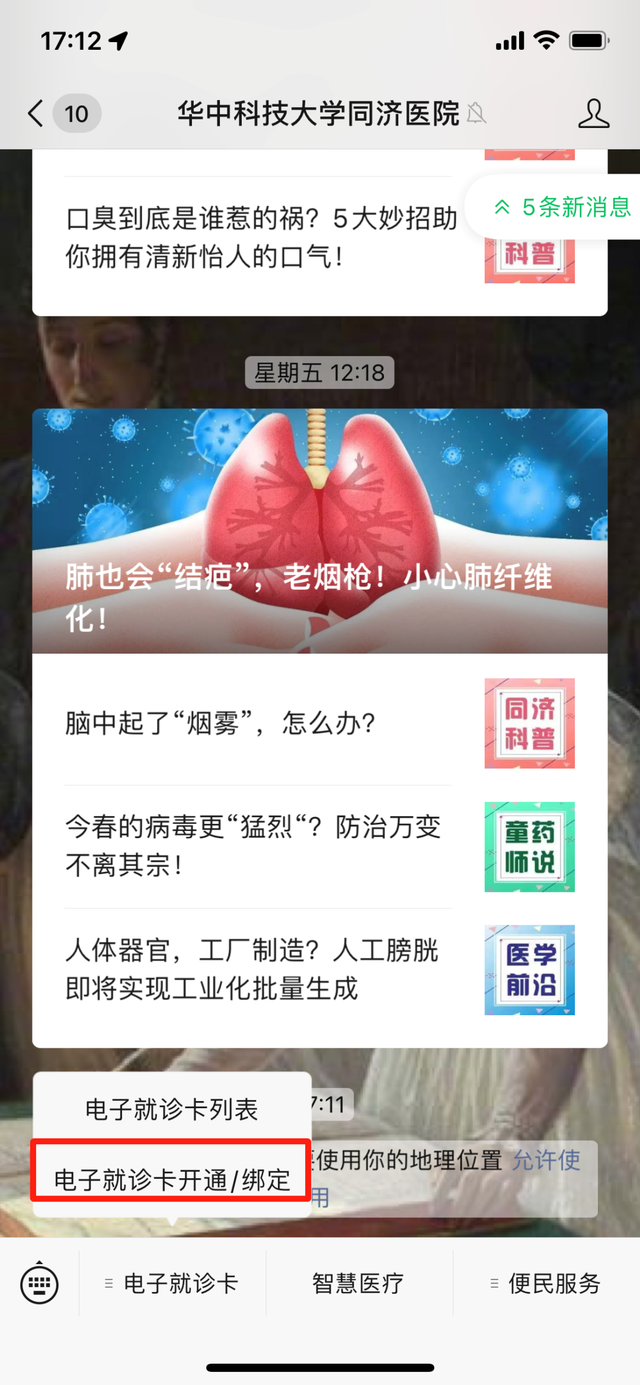Open the 便民服务 menu
Viewport: 640px width, 1385px height.
pyautogui.click(x=546, y=1284)
